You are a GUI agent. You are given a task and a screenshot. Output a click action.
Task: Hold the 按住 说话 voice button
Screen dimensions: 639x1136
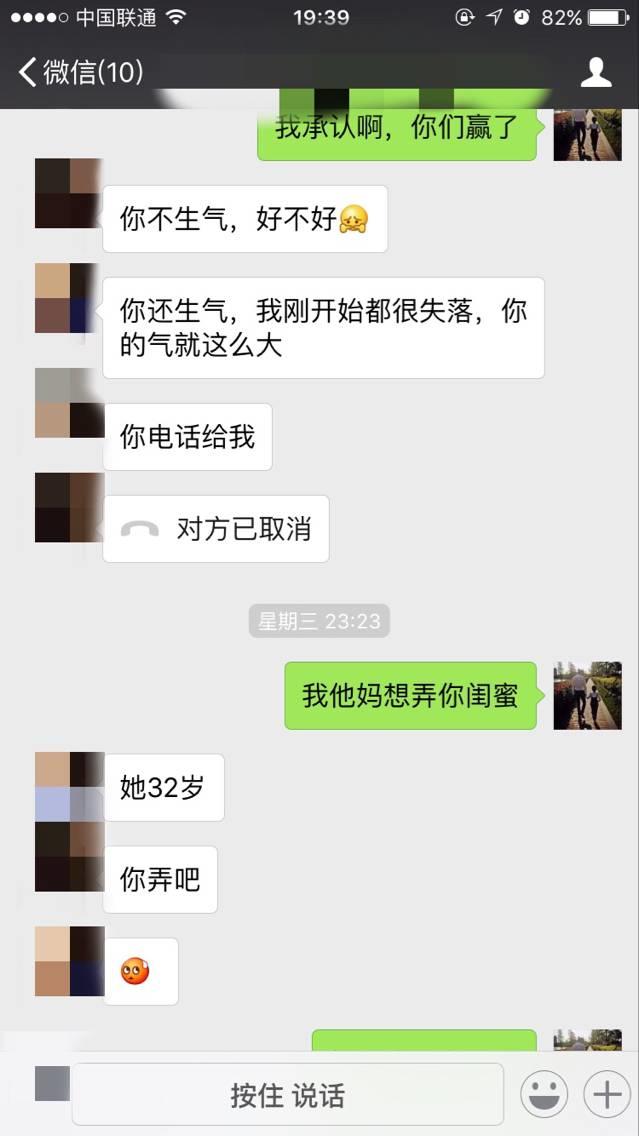coord(287,1095)
